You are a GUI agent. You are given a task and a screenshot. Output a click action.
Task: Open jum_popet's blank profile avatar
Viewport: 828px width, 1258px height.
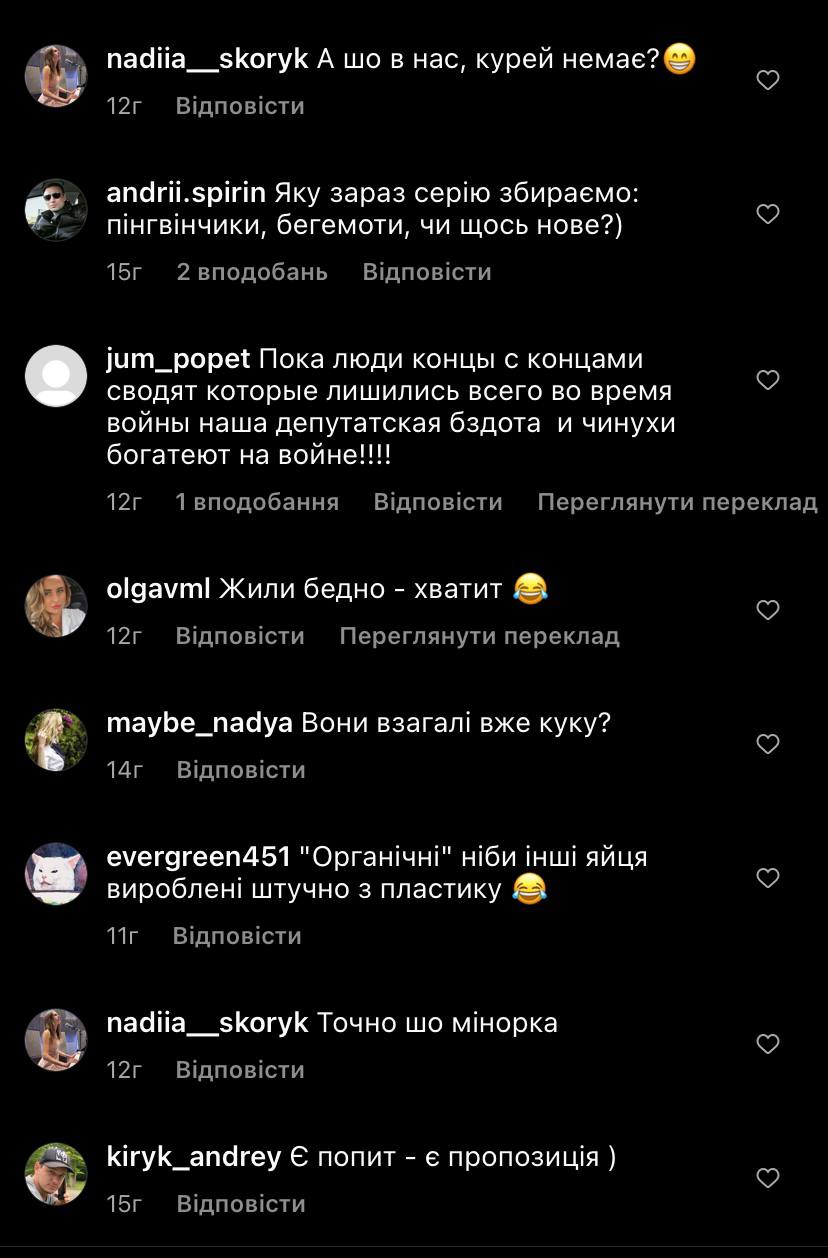tap(56, 375)
